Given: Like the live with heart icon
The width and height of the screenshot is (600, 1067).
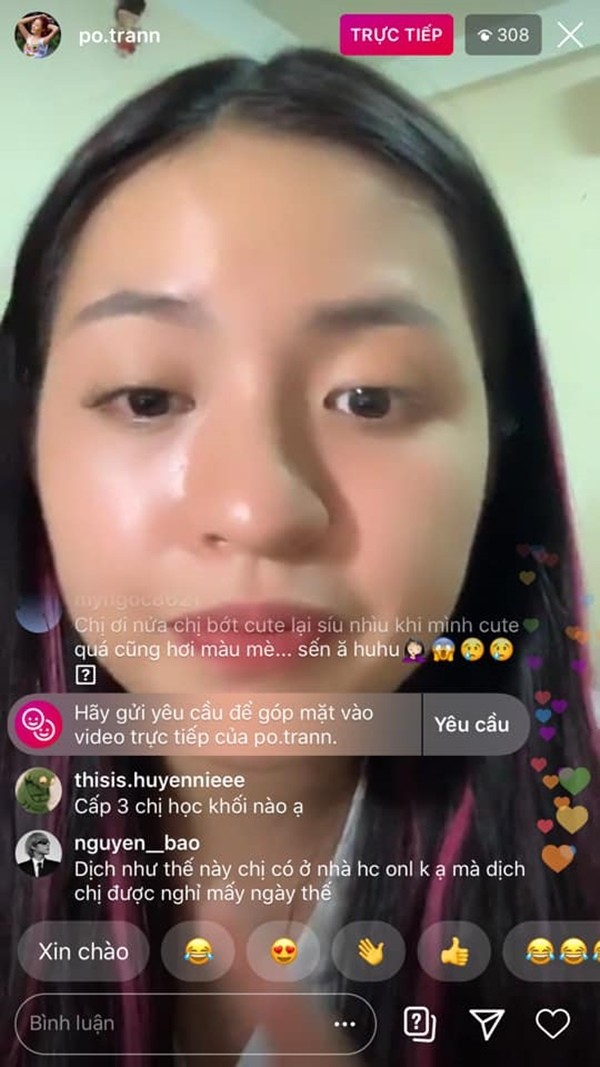Looking at the screenshot, I should (x=552, y=1023).
